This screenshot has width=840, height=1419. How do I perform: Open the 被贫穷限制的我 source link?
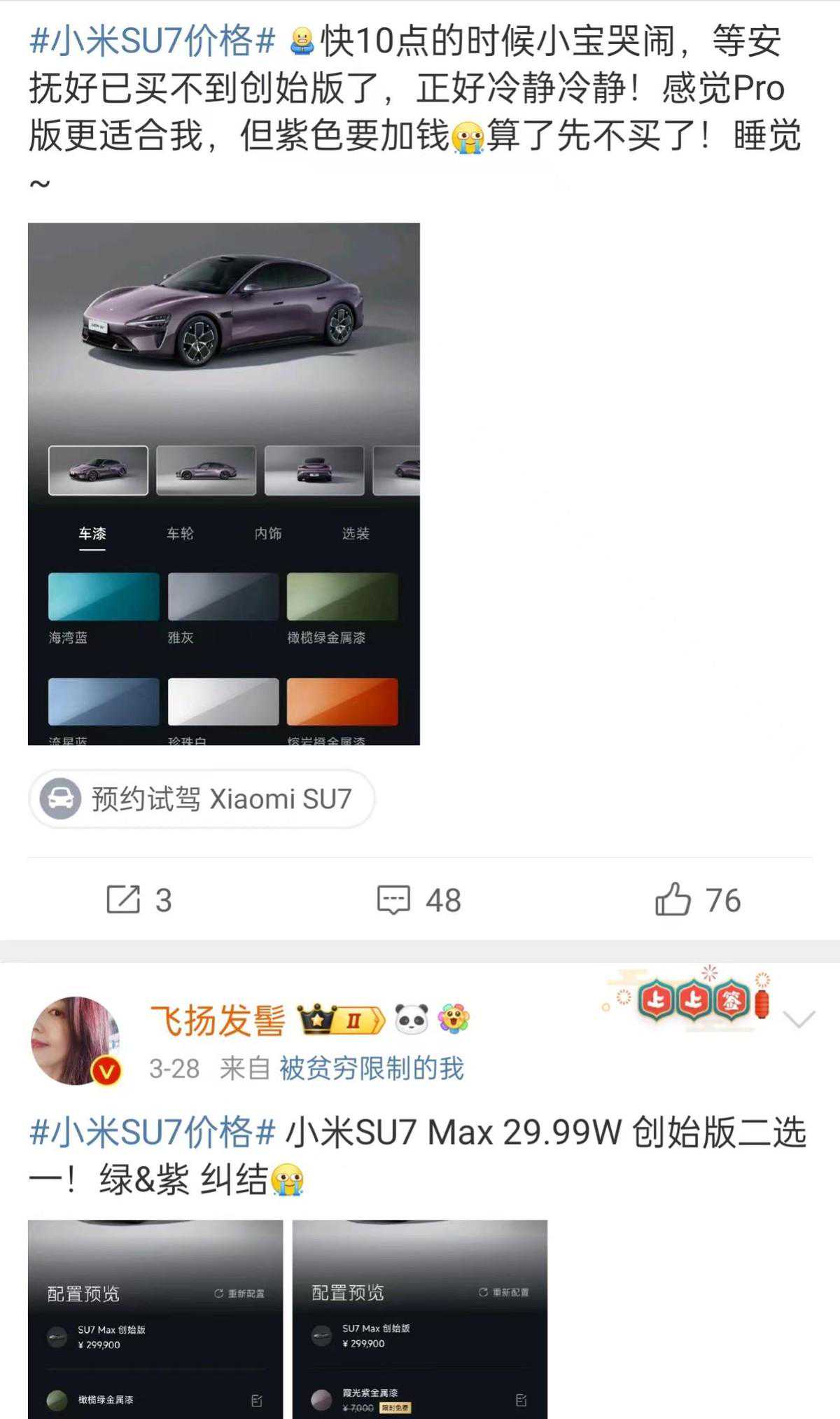(371, 1069)
